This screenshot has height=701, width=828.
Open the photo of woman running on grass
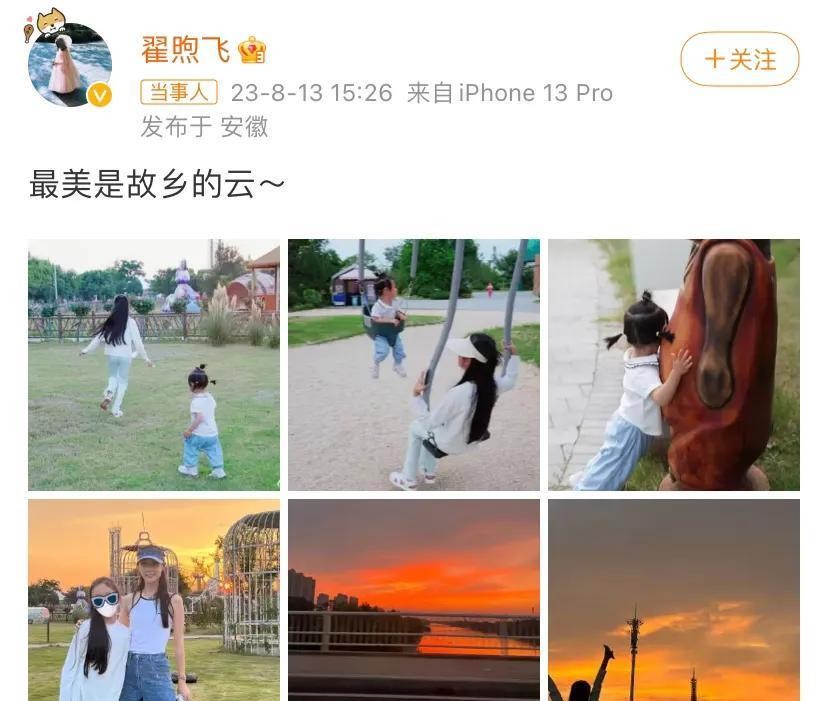154,365
